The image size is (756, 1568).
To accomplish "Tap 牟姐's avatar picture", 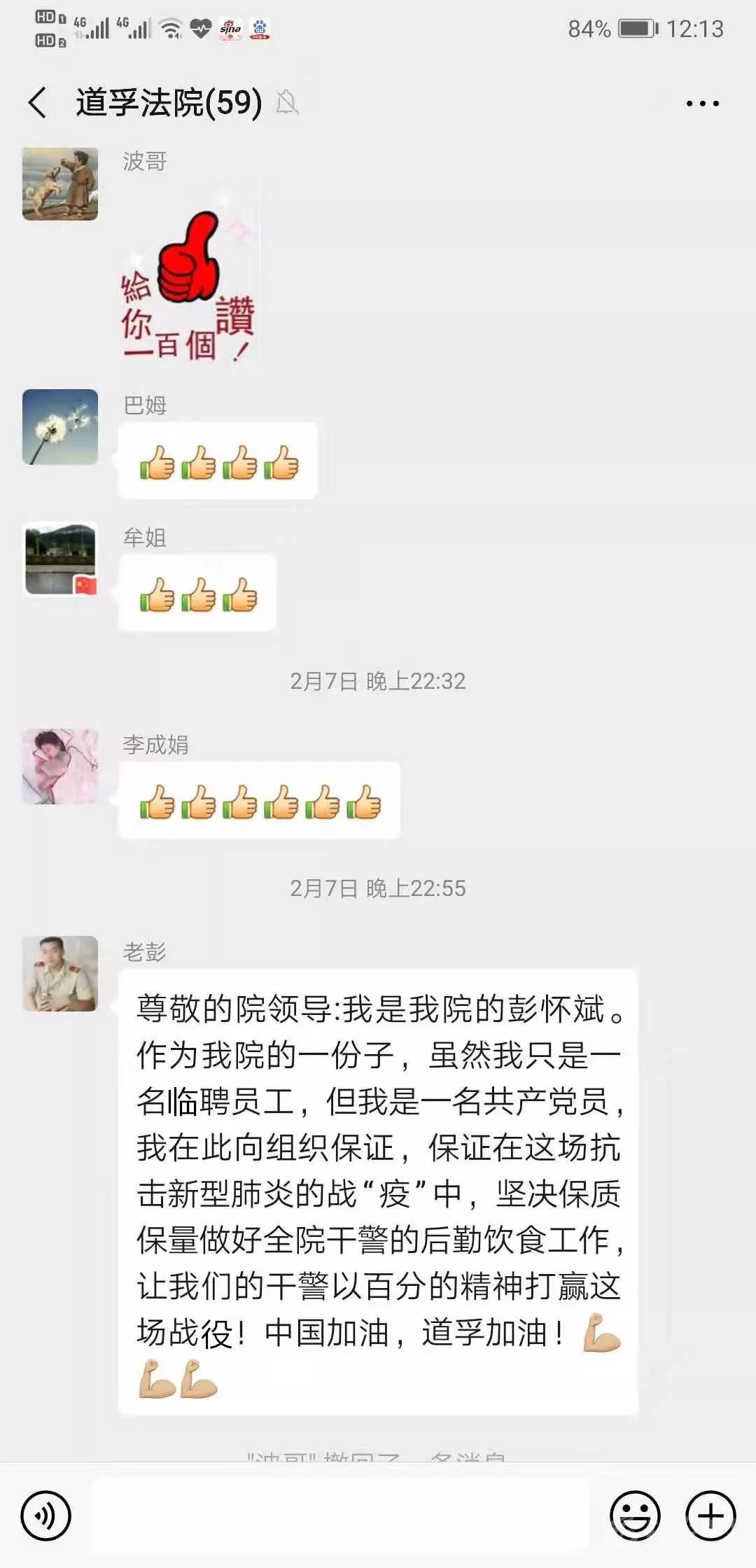I will point(60,559).
